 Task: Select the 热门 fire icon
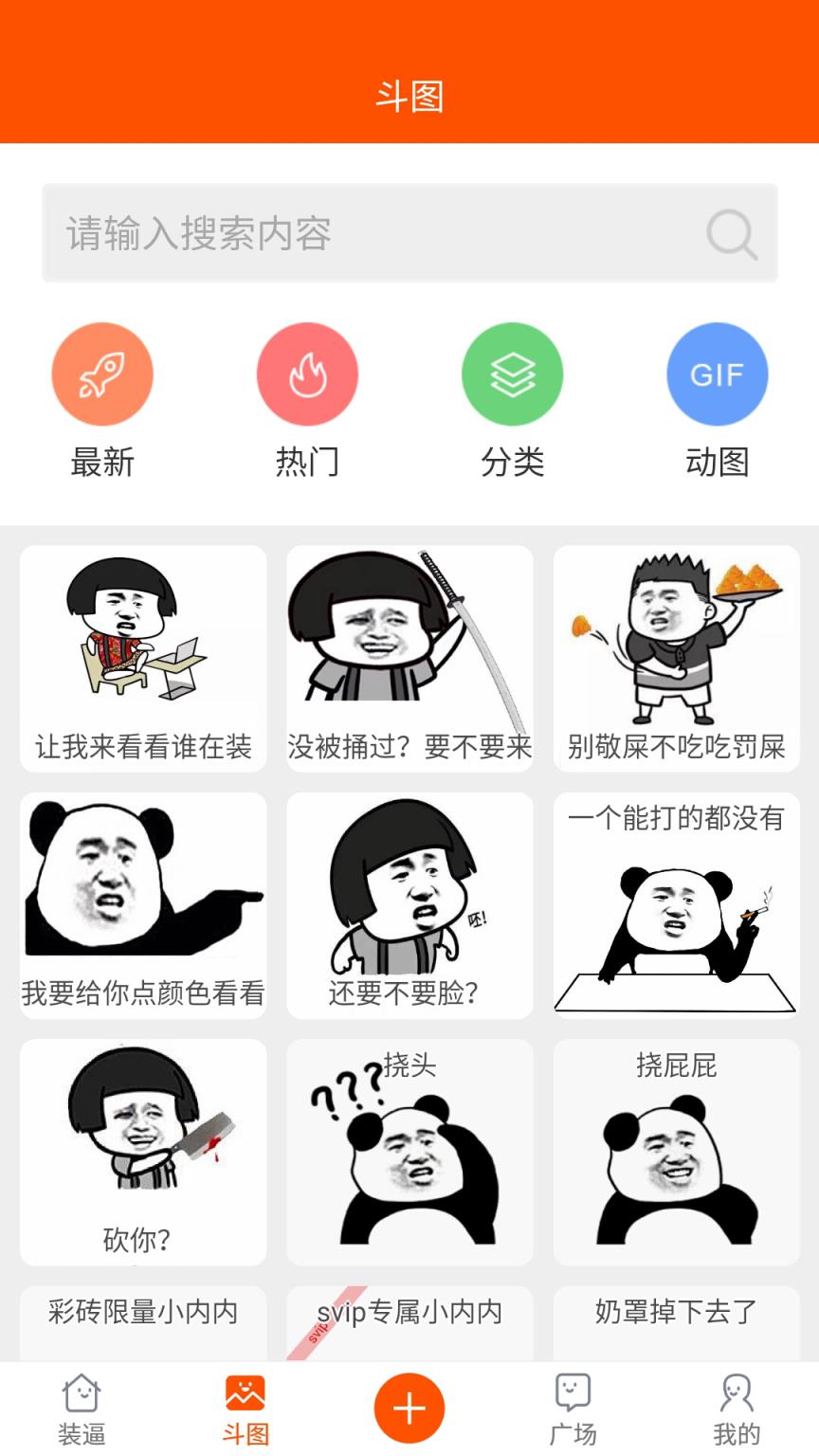(307, 373)
